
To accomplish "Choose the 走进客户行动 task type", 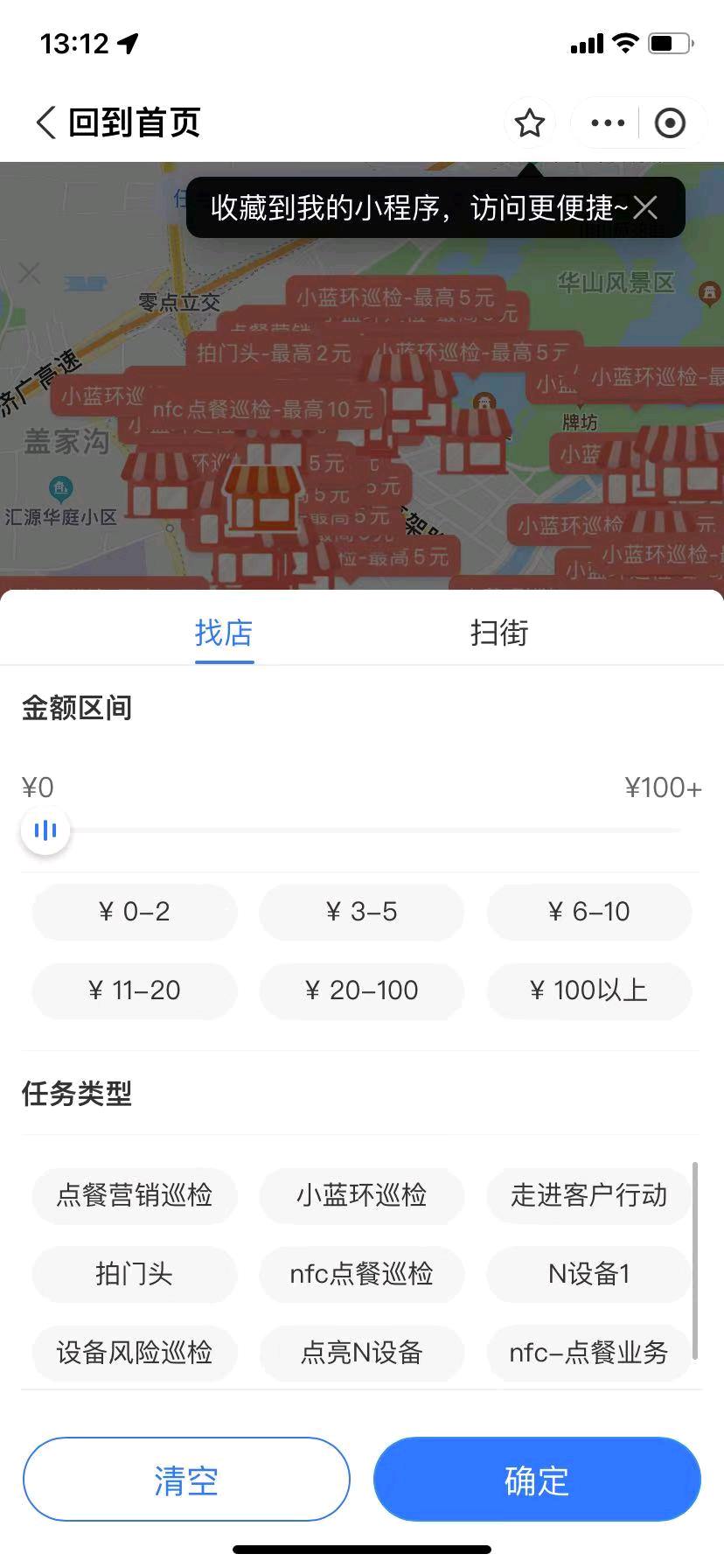I will pos(588,1195).
